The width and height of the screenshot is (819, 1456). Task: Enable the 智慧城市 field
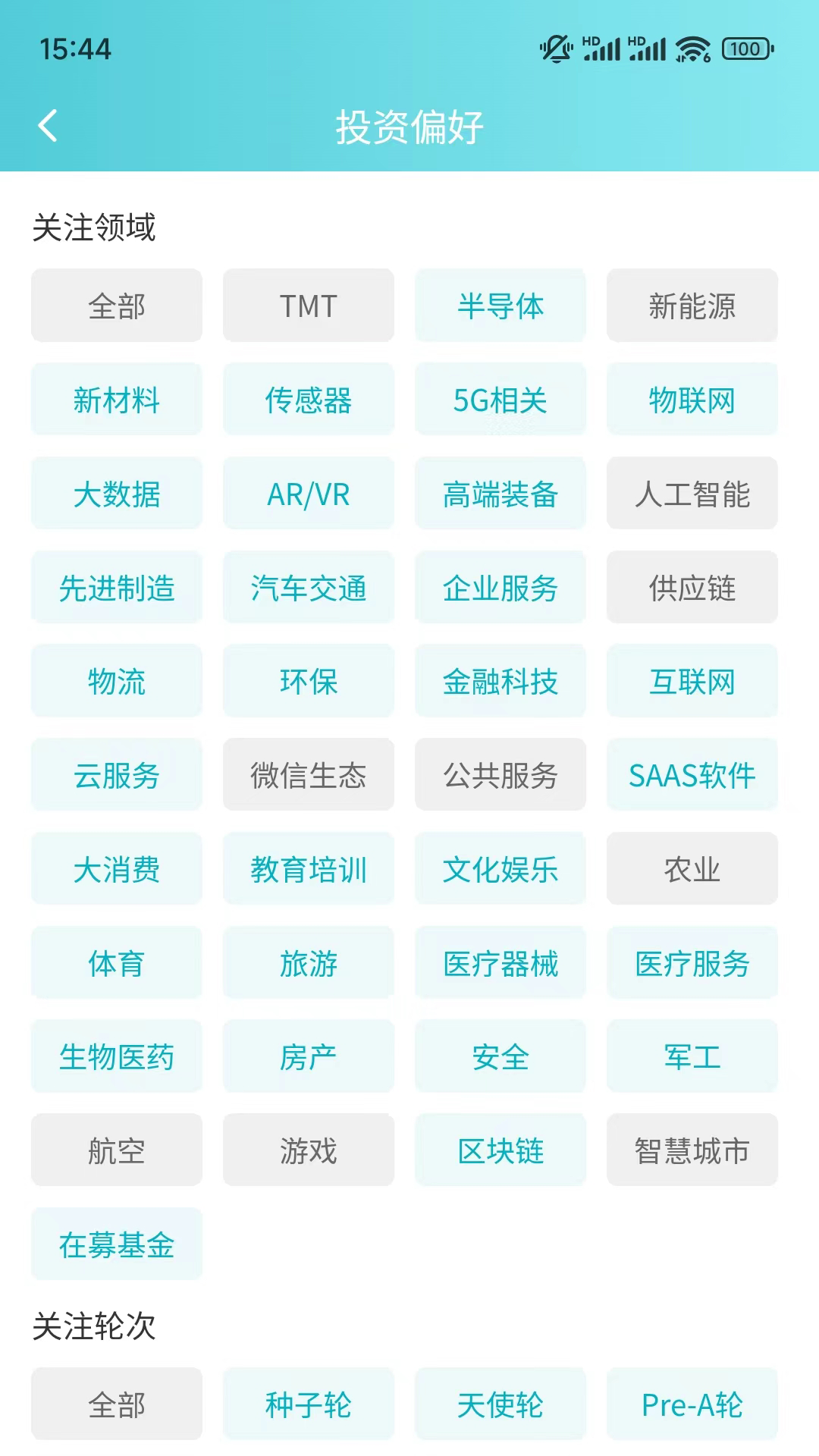pyautogui.click(x=692, y=1150)
